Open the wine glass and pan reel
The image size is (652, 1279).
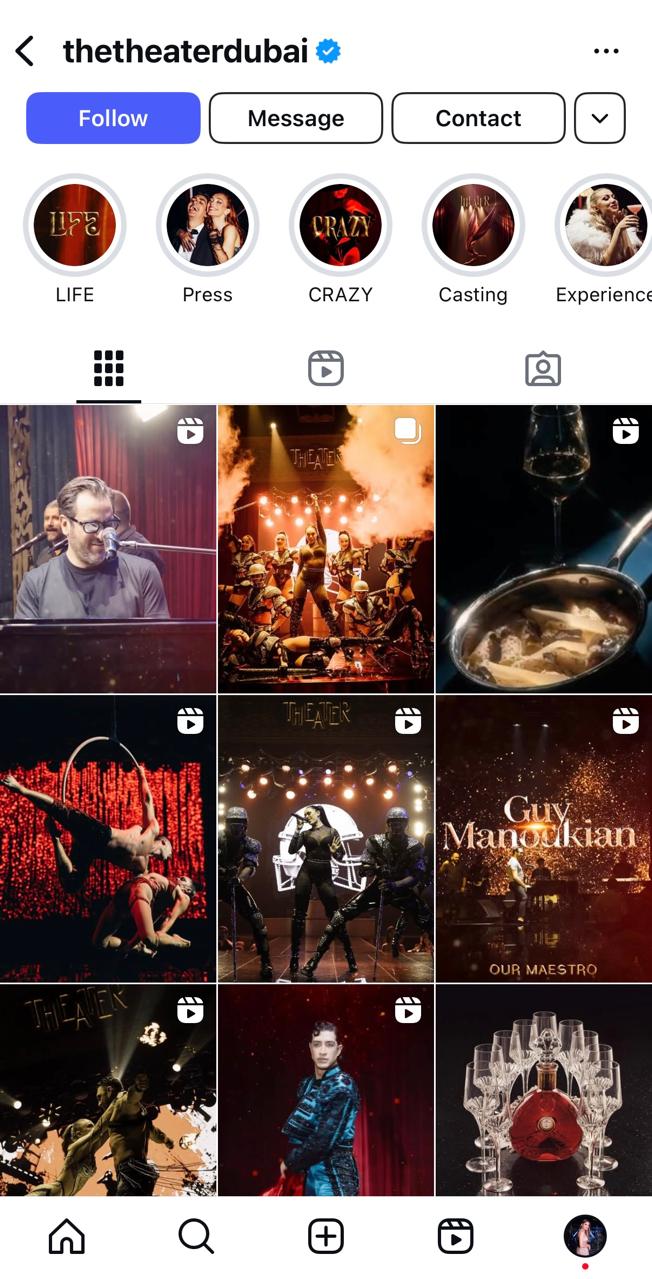(543, 548)
